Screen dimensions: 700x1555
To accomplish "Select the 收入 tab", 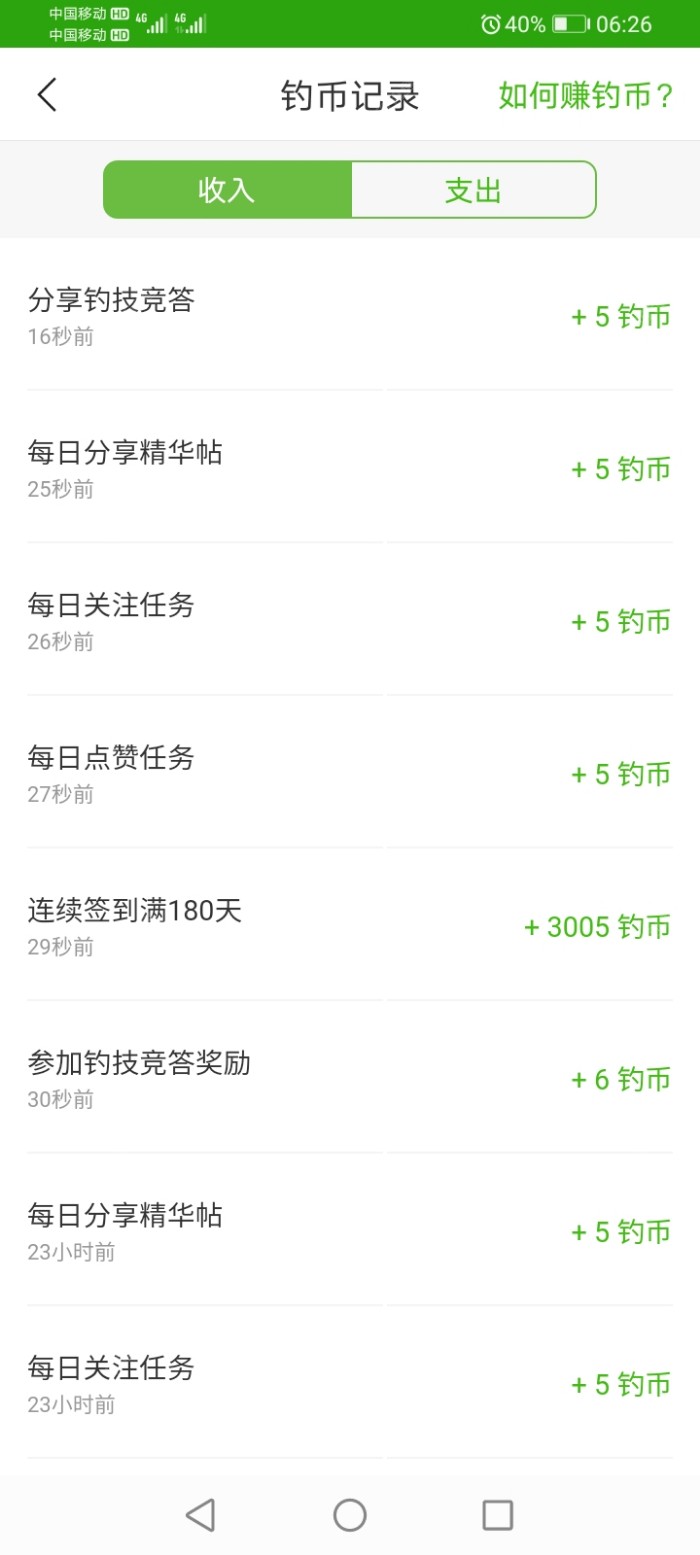I will [x=227, y=190].
